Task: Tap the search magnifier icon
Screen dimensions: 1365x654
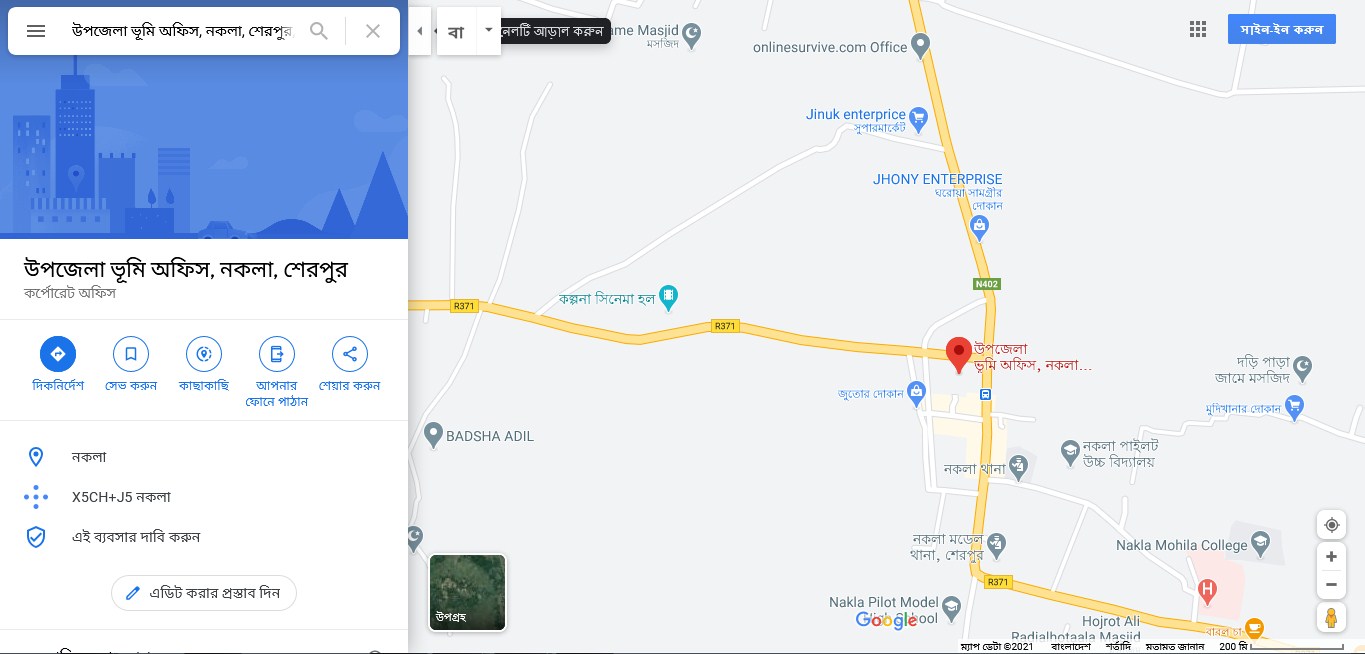Action: click(319, 31)
